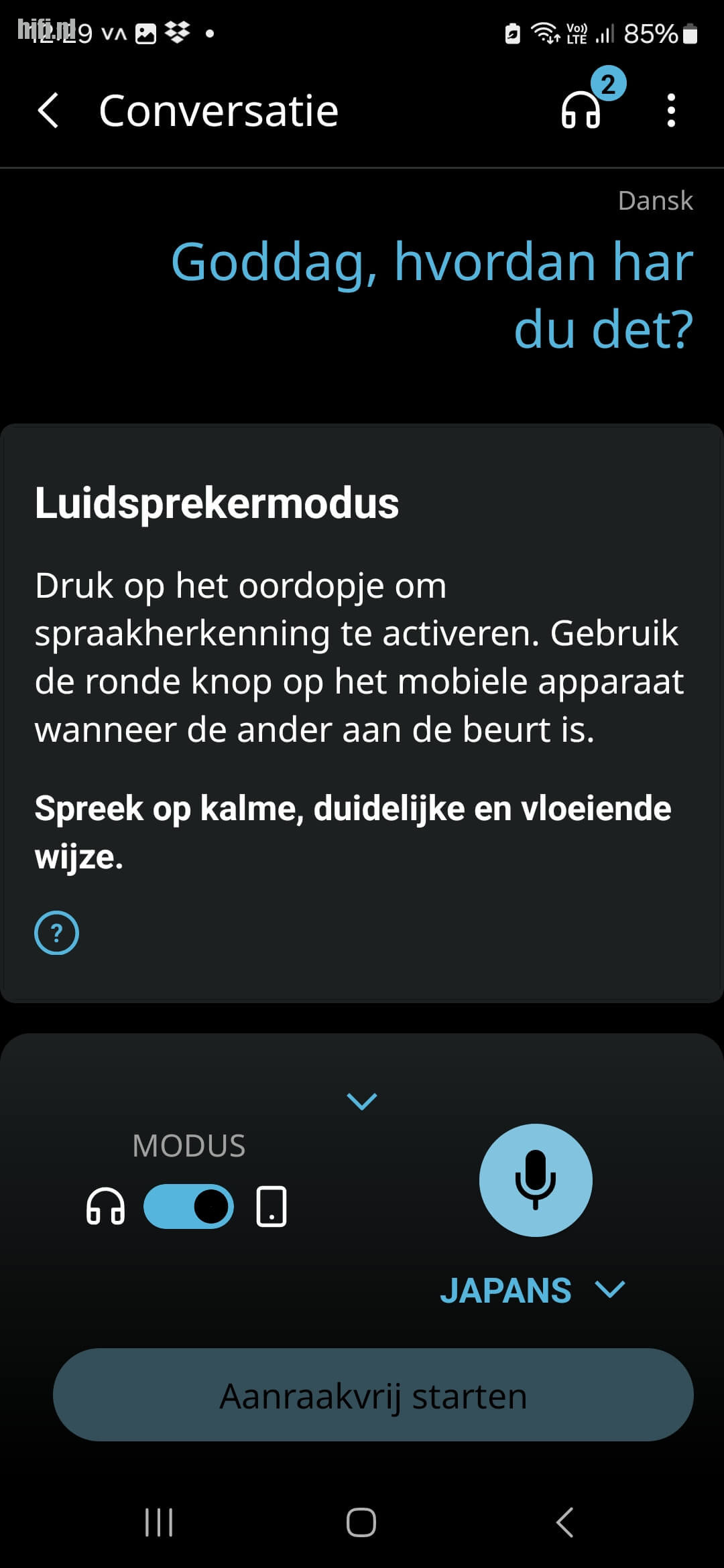Tap the round microphone button
The height and width of the screenshot is (1568, 724).
tap(536, 1180)
